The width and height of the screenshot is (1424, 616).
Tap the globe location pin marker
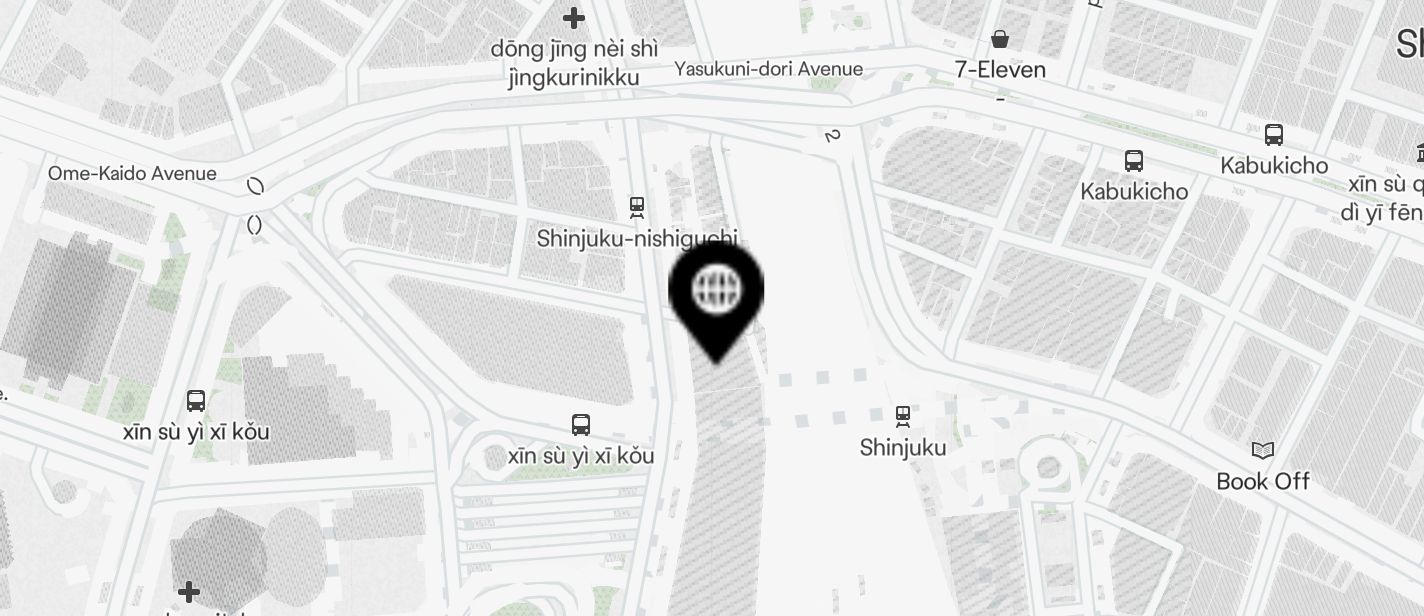(x=716, y=291)
